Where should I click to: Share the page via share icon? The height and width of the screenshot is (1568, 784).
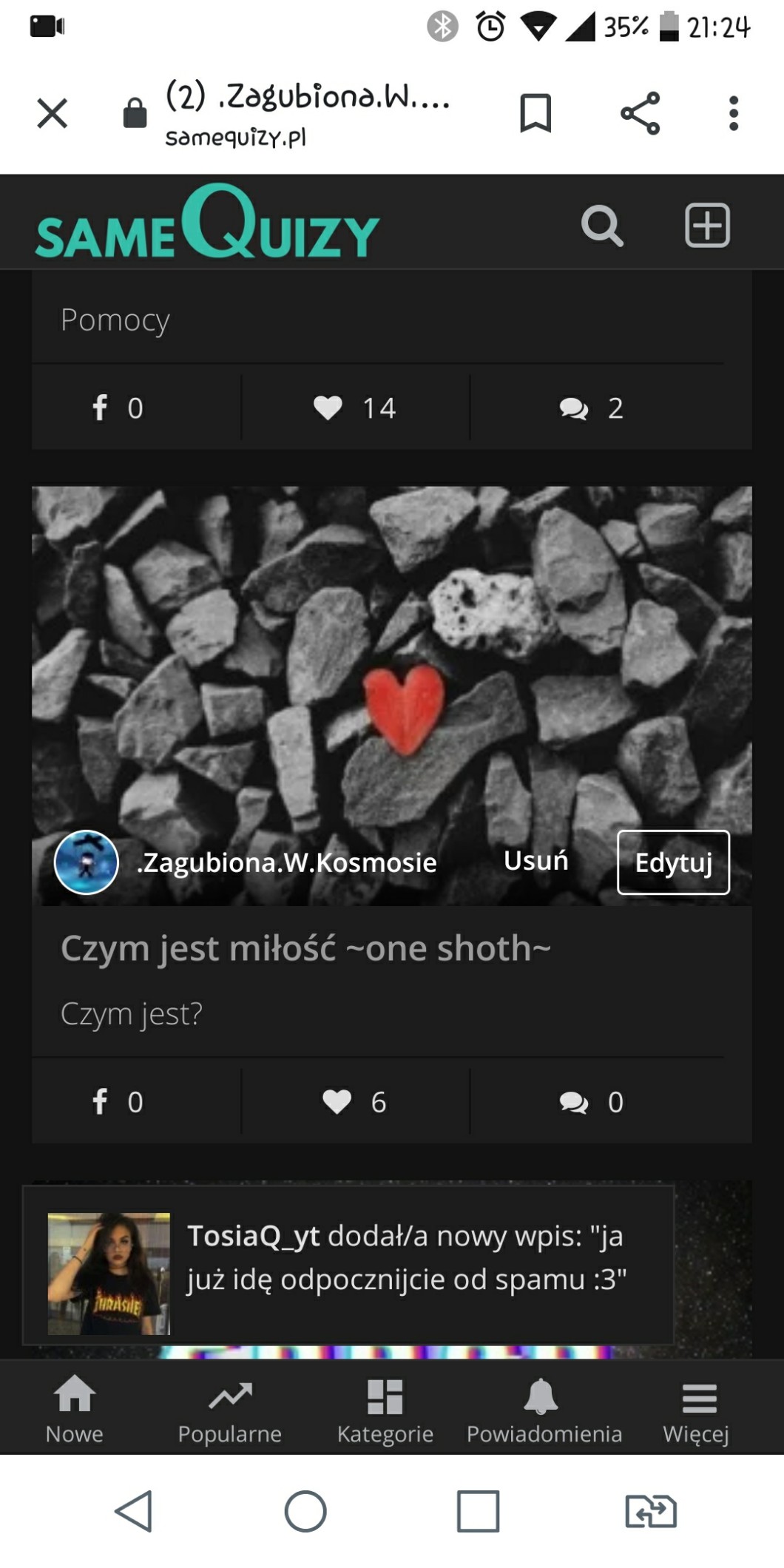[x=640, y=113]
